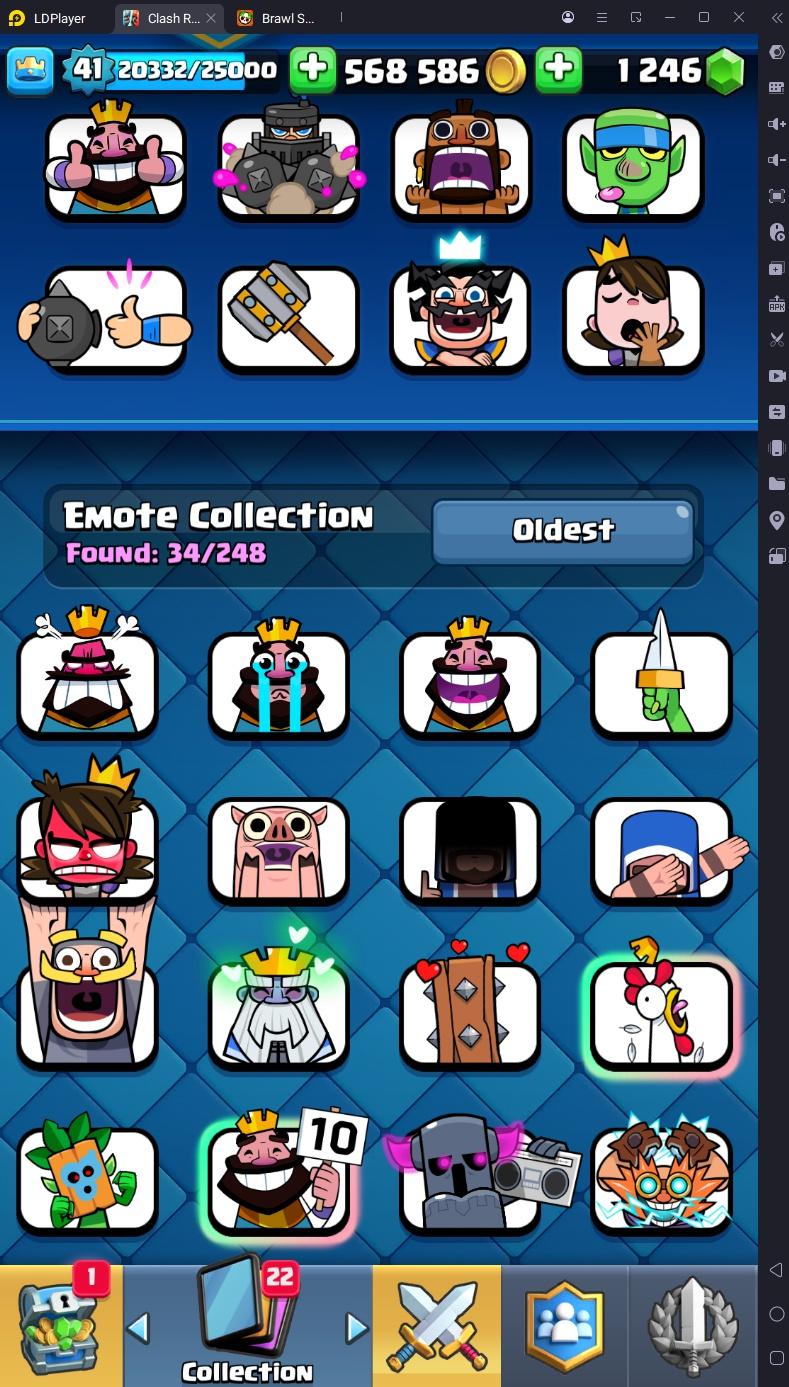This screenshot has height=1387, width=789.
Task: Select the crying king emote
Action: 278,684
